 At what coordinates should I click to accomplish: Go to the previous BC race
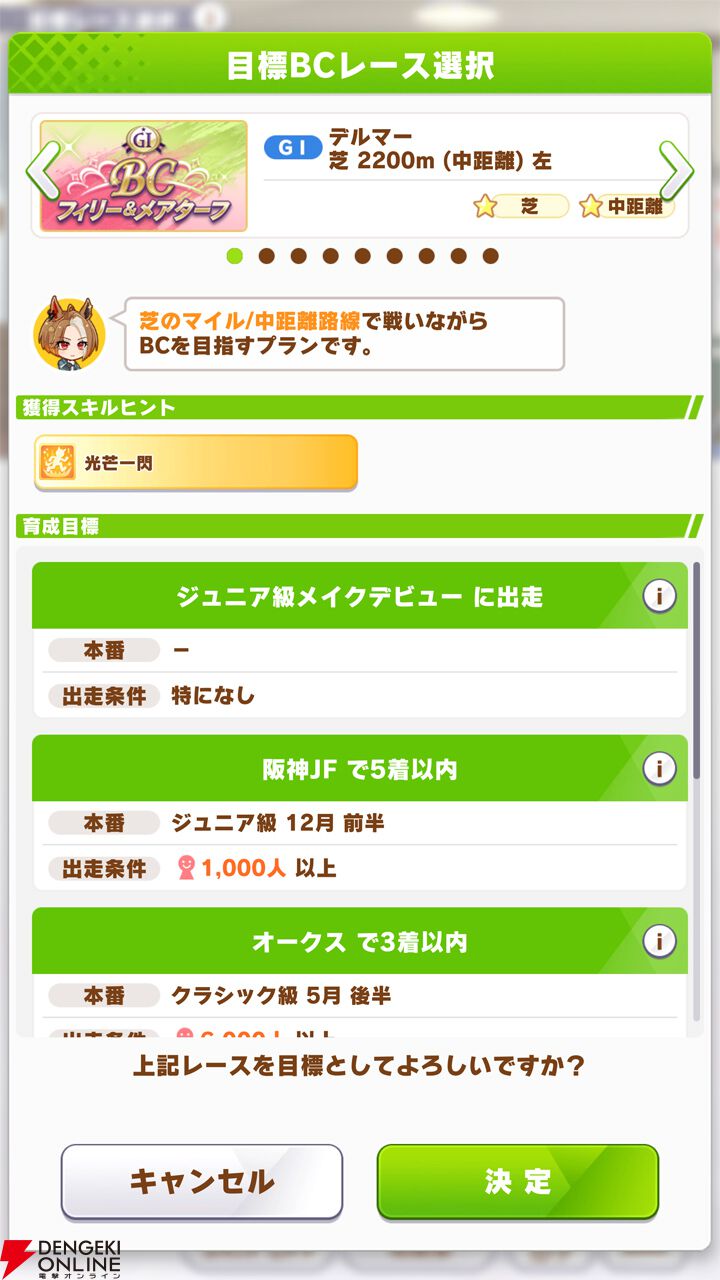point(42,174)
